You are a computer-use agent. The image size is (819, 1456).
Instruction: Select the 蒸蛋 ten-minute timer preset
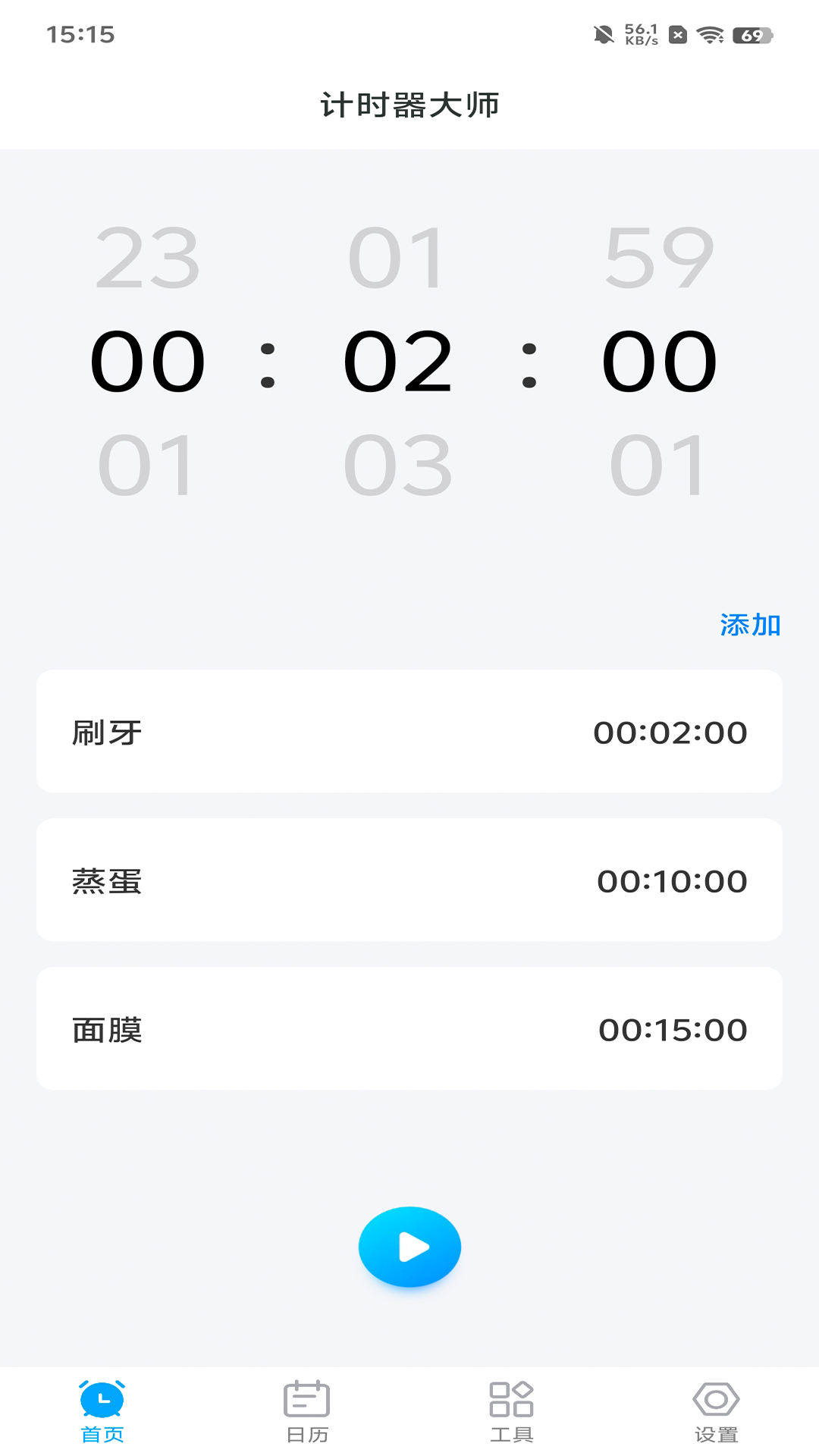click(409, 880)
